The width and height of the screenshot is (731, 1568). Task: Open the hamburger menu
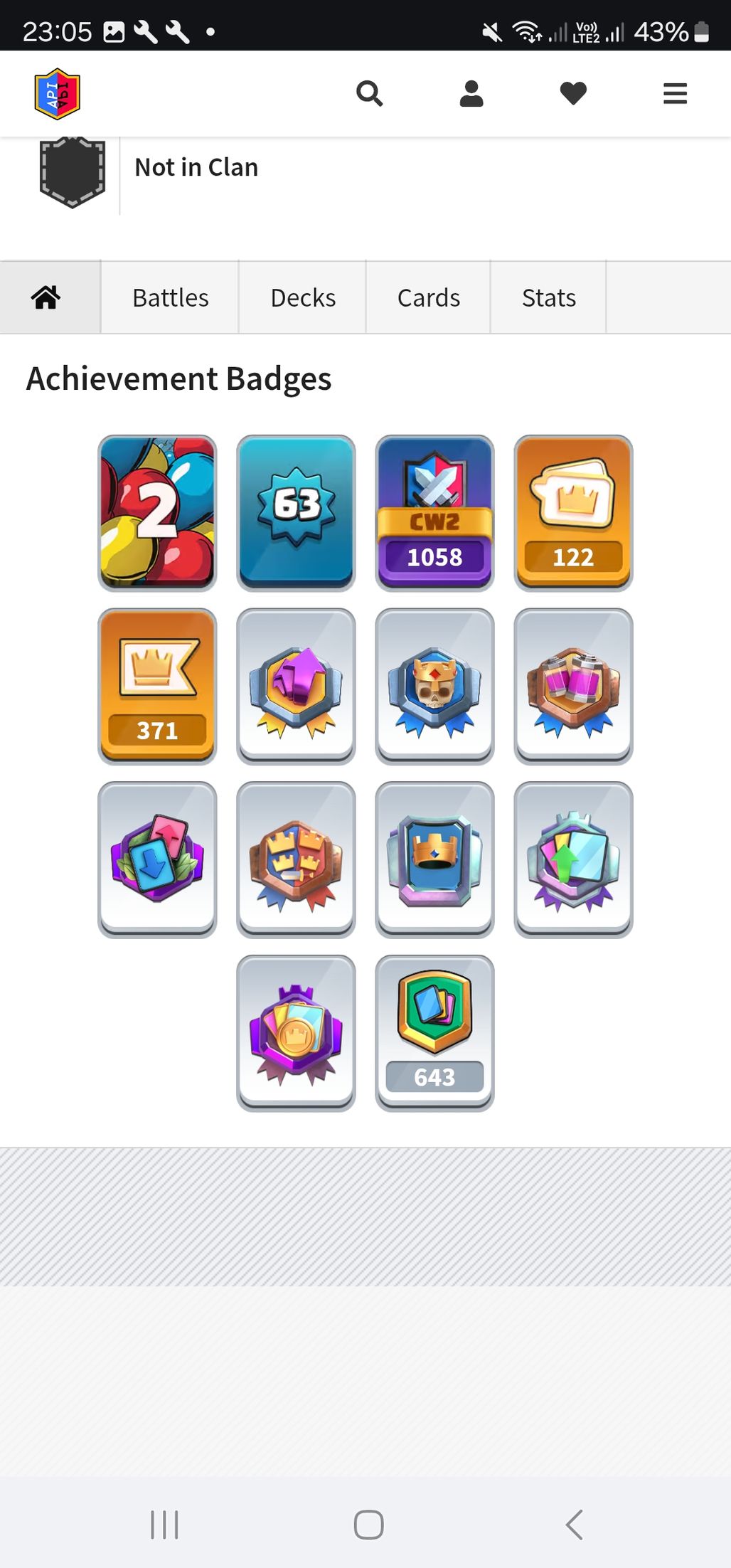pyautogui.click(x=675, y=93)
